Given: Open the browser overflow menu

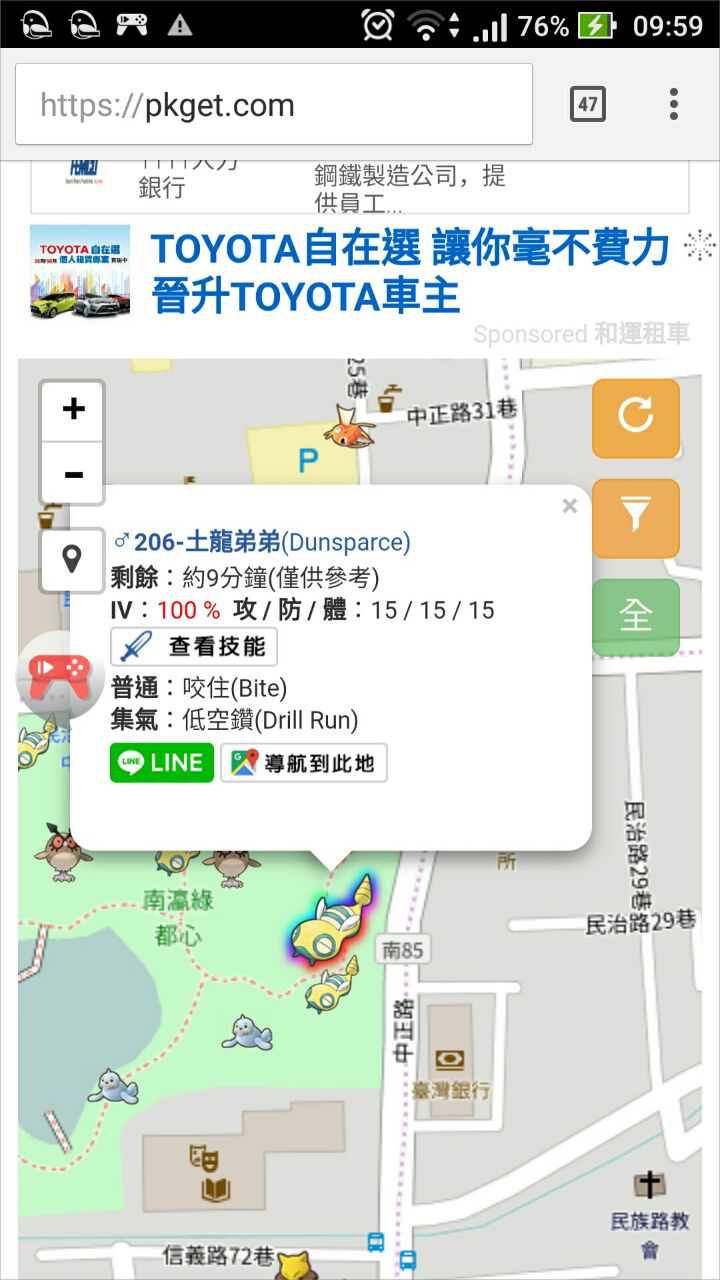Looking at the screenshot, I should tap(674, 104).
